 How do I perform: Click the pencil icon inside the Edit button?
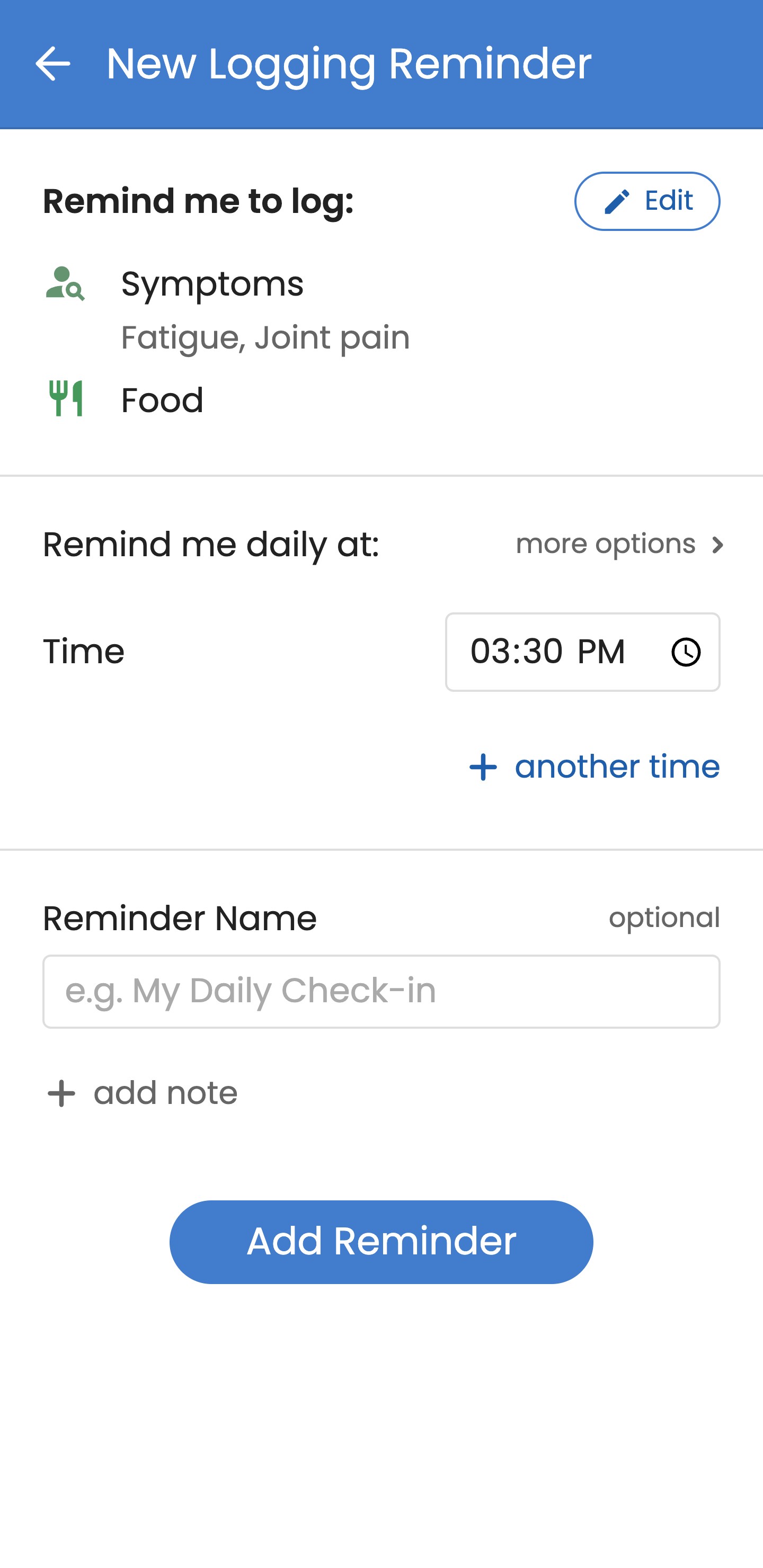point(617,201)
